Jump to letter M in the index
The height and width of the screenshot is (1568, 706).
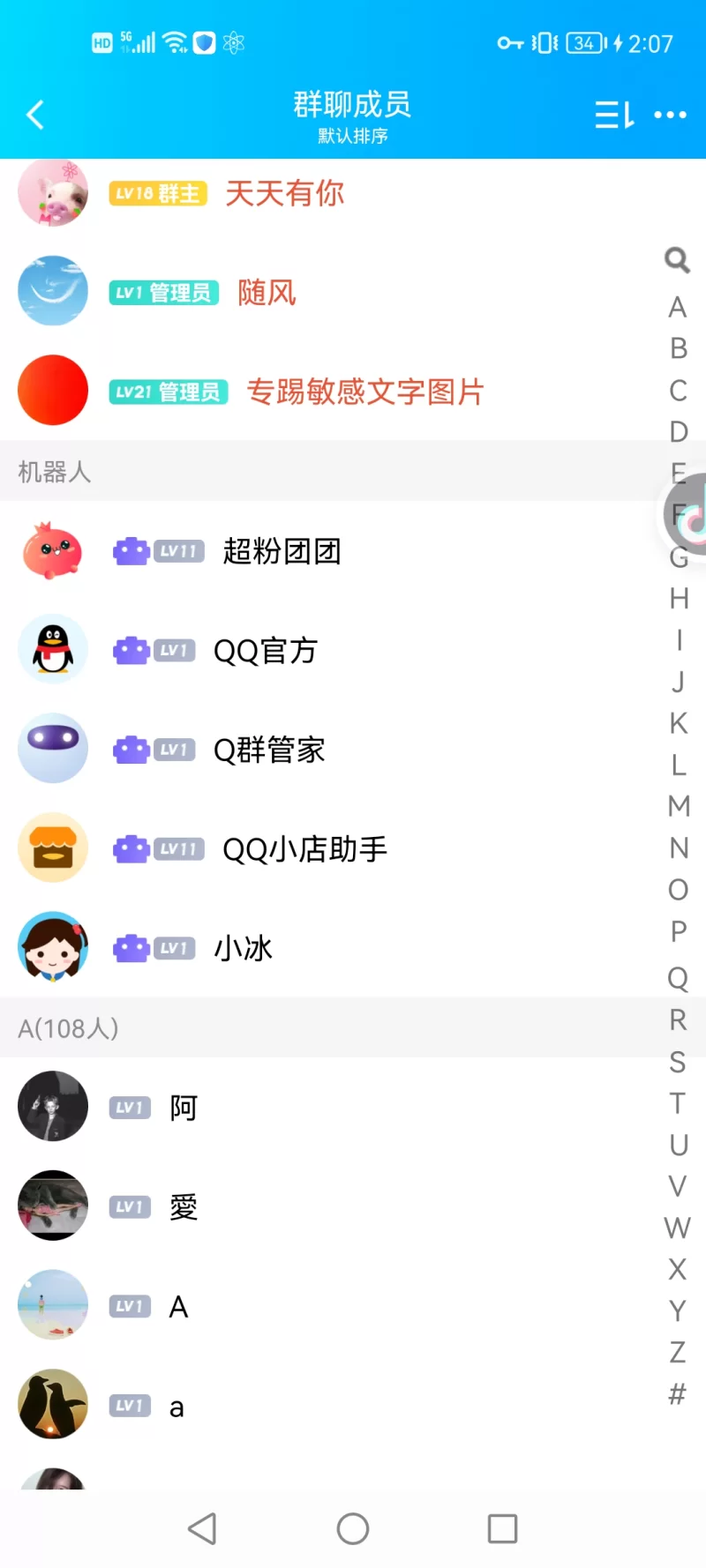point(679,806)
